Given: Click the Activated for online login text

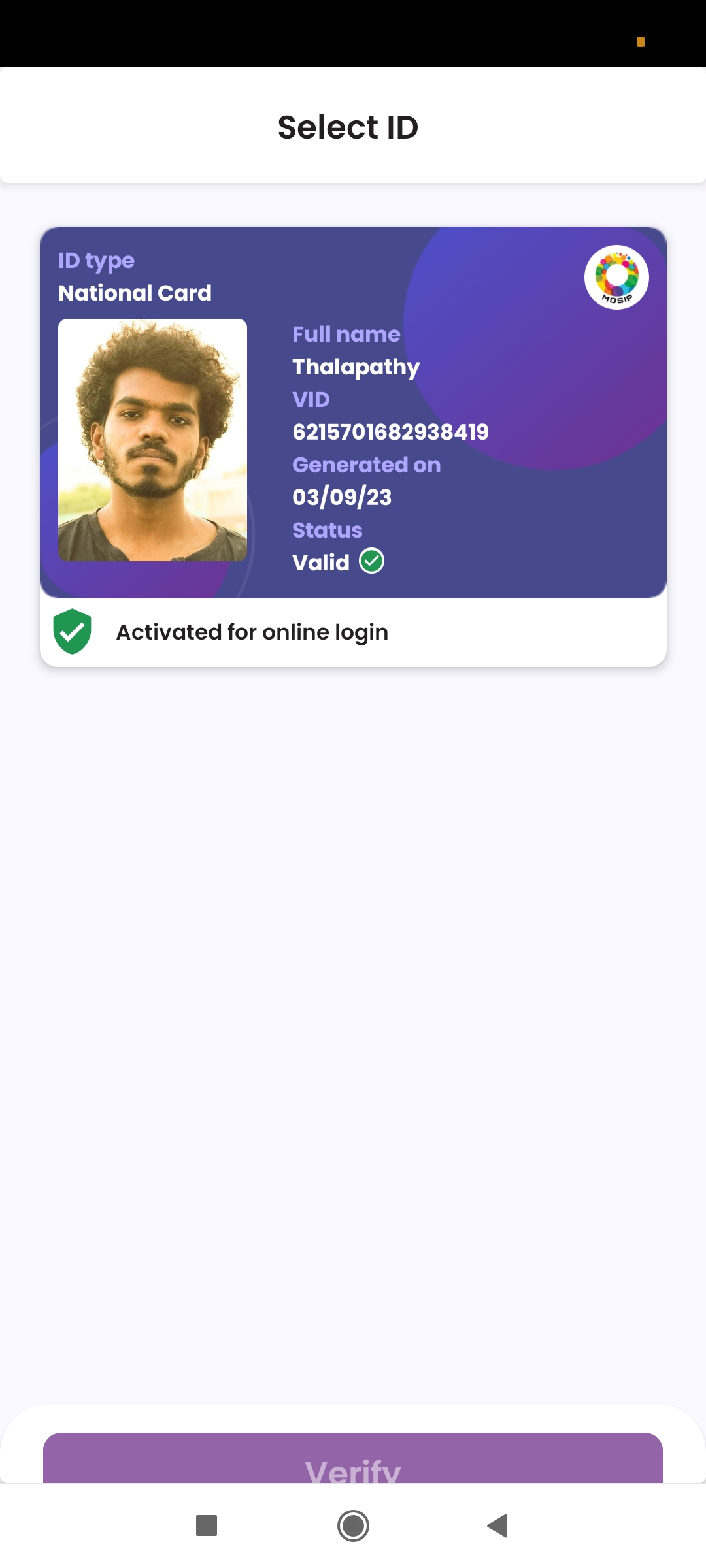Looking at the screenshot, I should (252, 631).
